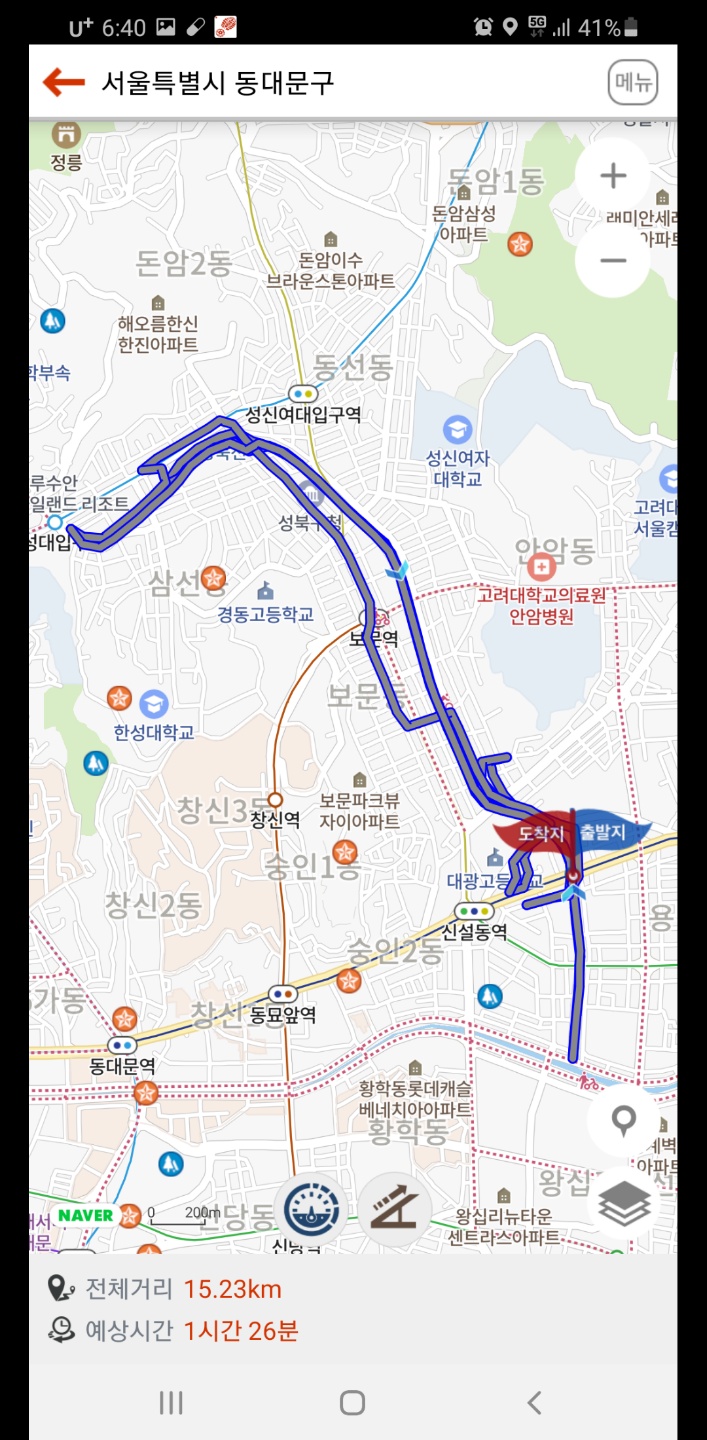The height and width of the screenshot is (1440, 707).
Task: Open the map layers selector
Action: [624, 1207]
